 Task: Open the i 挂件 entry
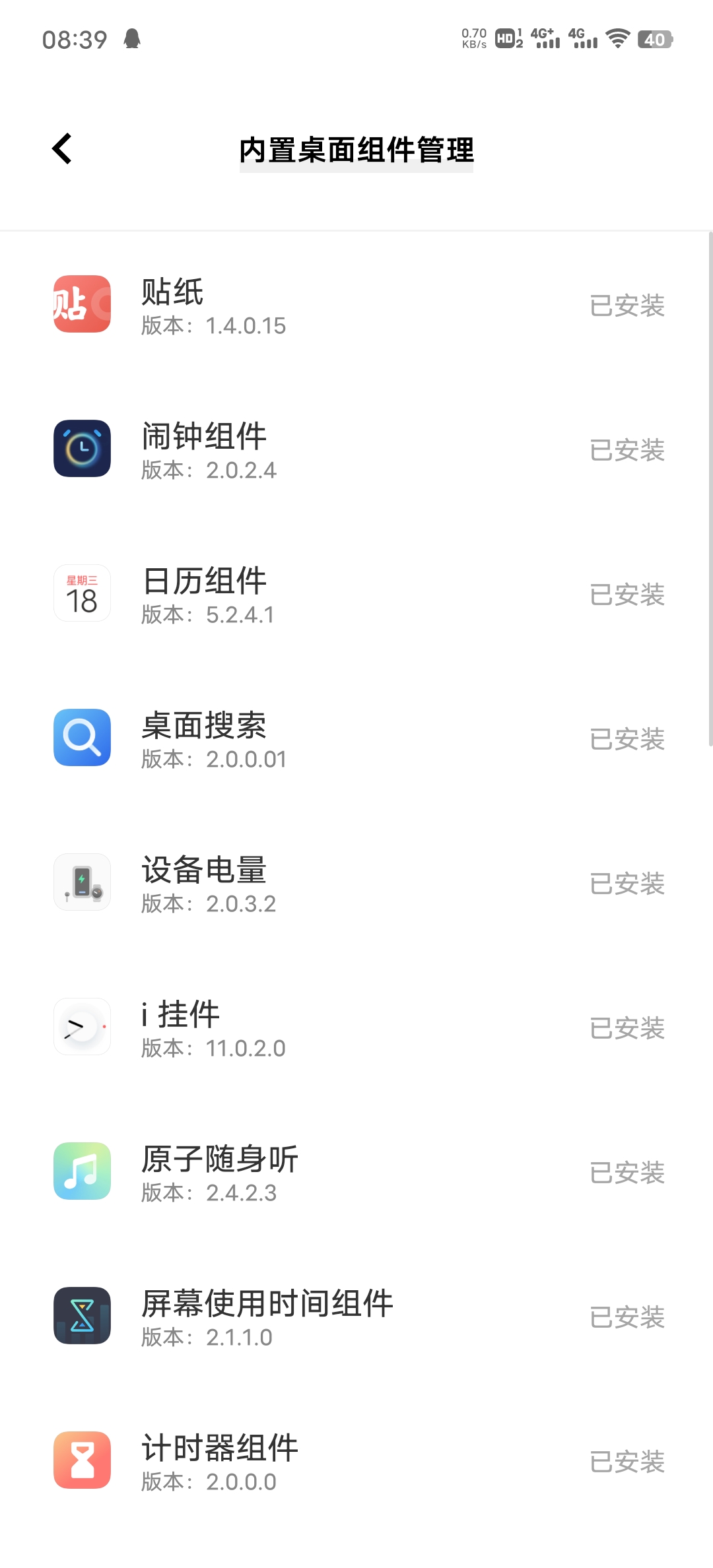[x=356, y=1027]
